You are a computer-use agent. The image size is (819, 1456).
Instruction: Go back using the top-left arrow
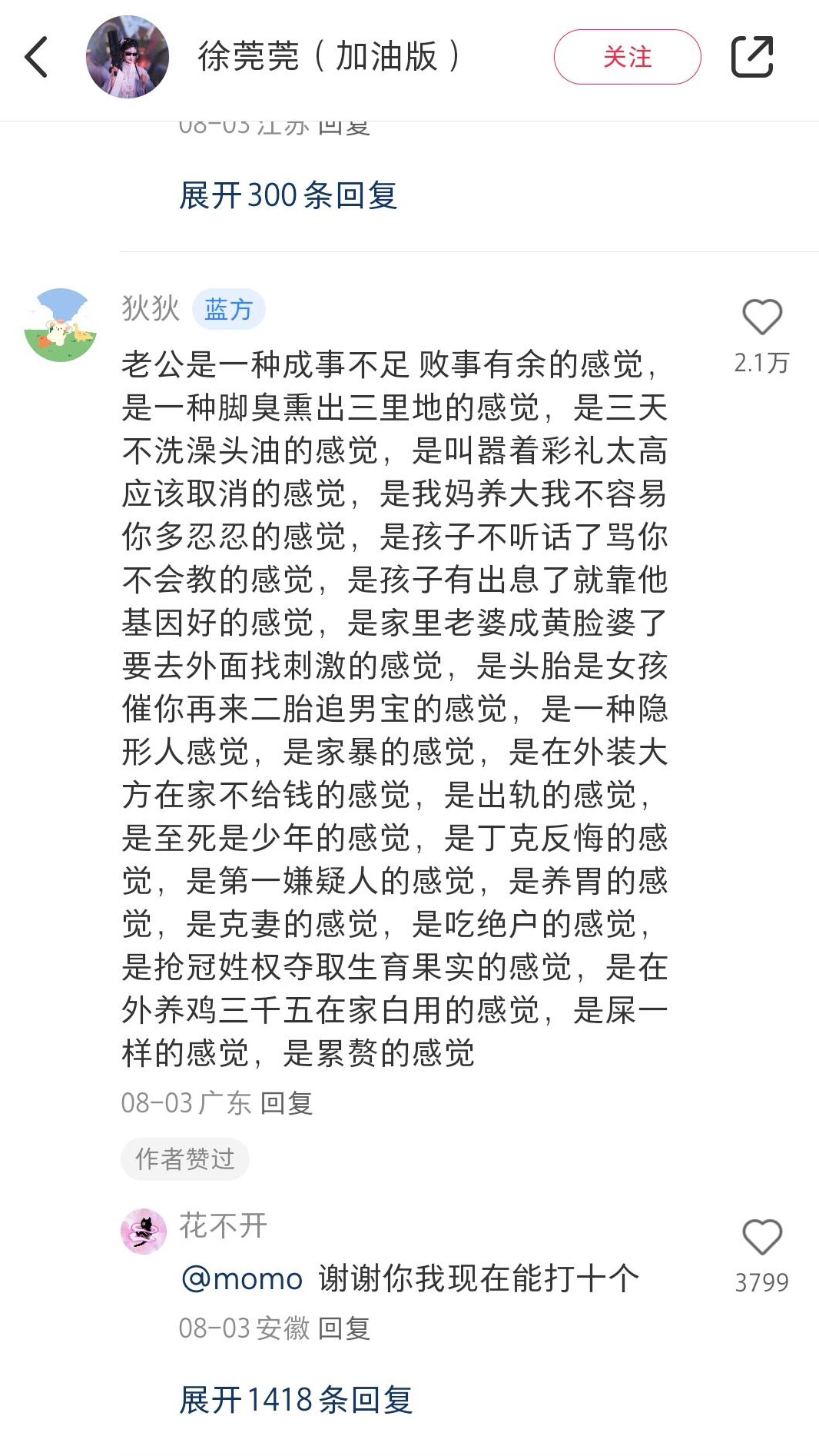coord(36,57)
